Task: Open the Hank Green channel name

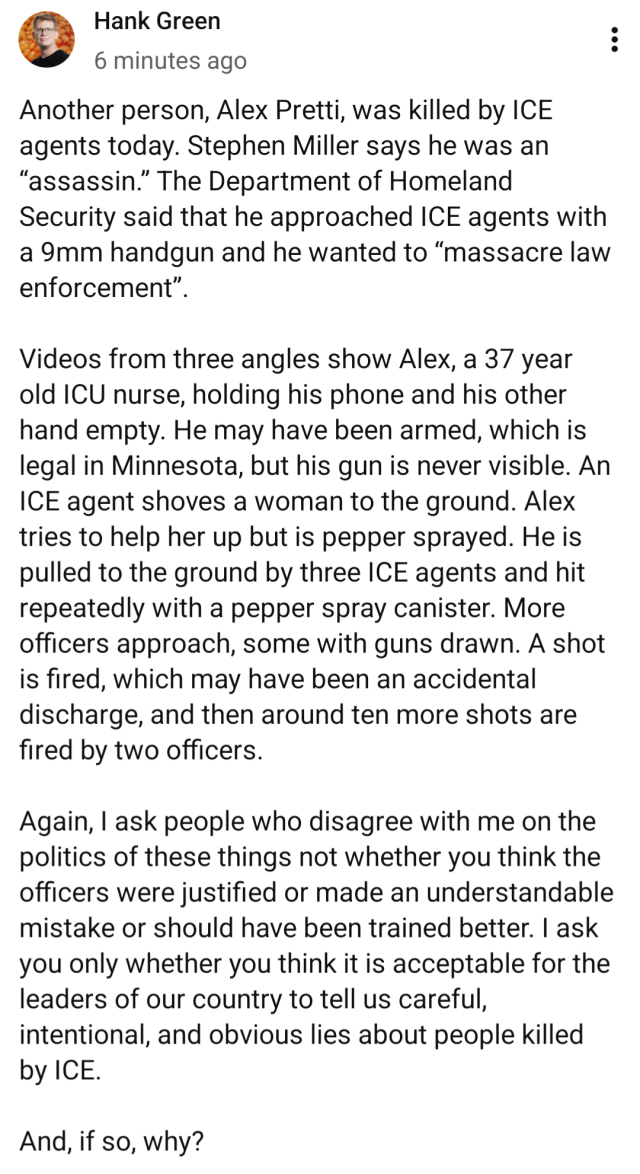Action: coord(157,20)
